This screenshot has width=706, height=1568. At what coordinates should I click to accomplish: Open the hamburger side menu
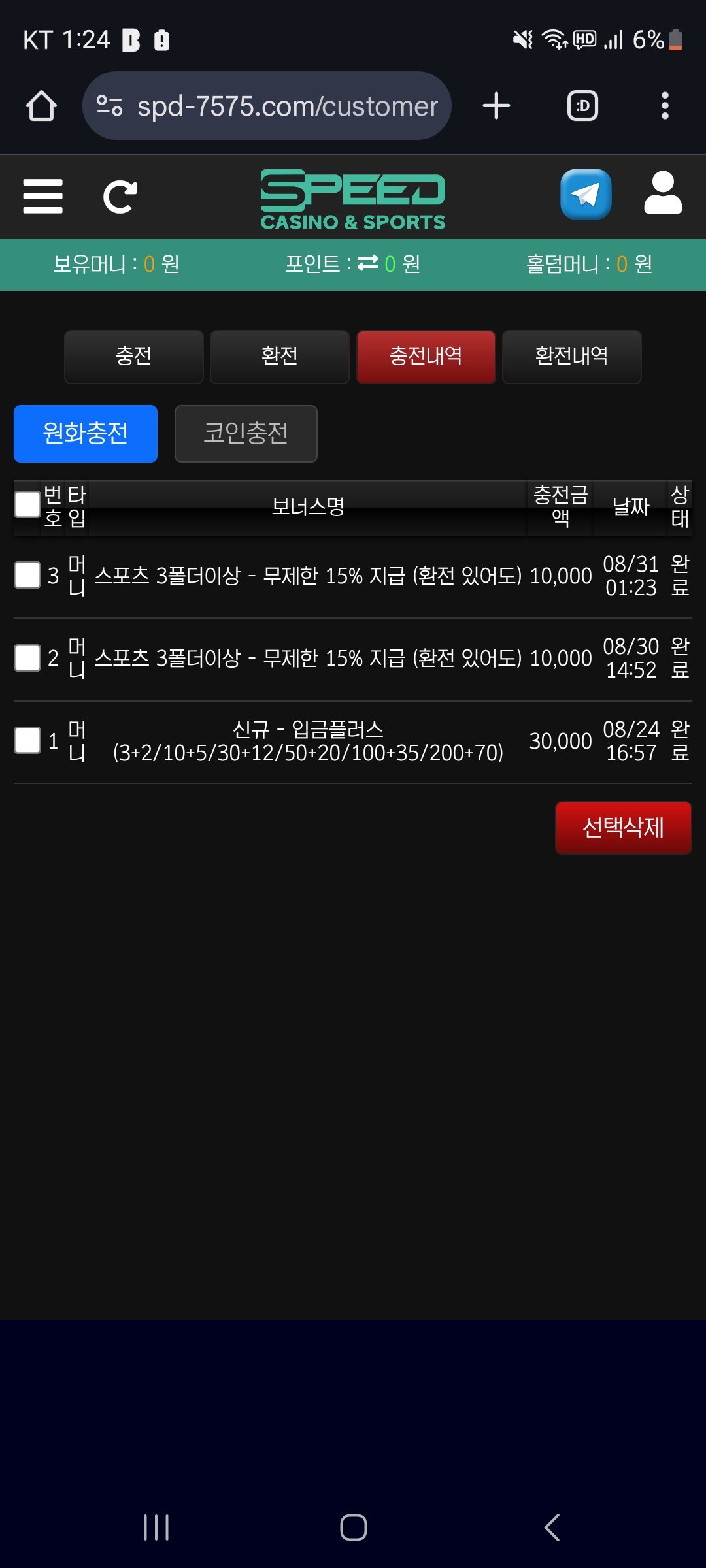(x=43, y=196)
